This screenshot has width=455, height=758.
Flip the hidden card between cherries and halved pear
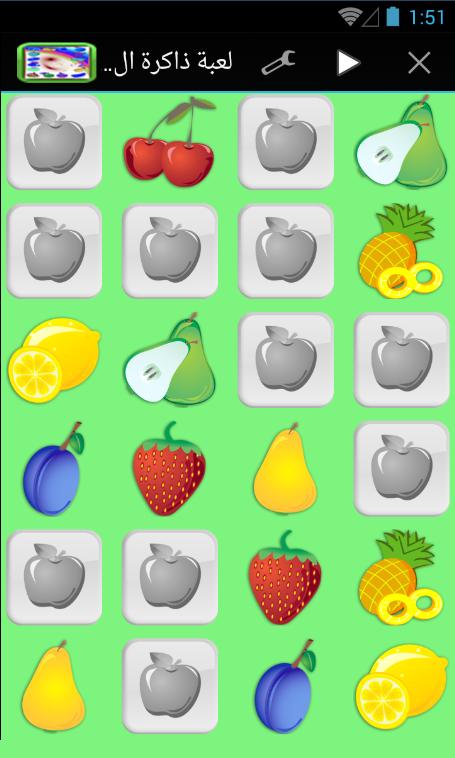point(286,142)
